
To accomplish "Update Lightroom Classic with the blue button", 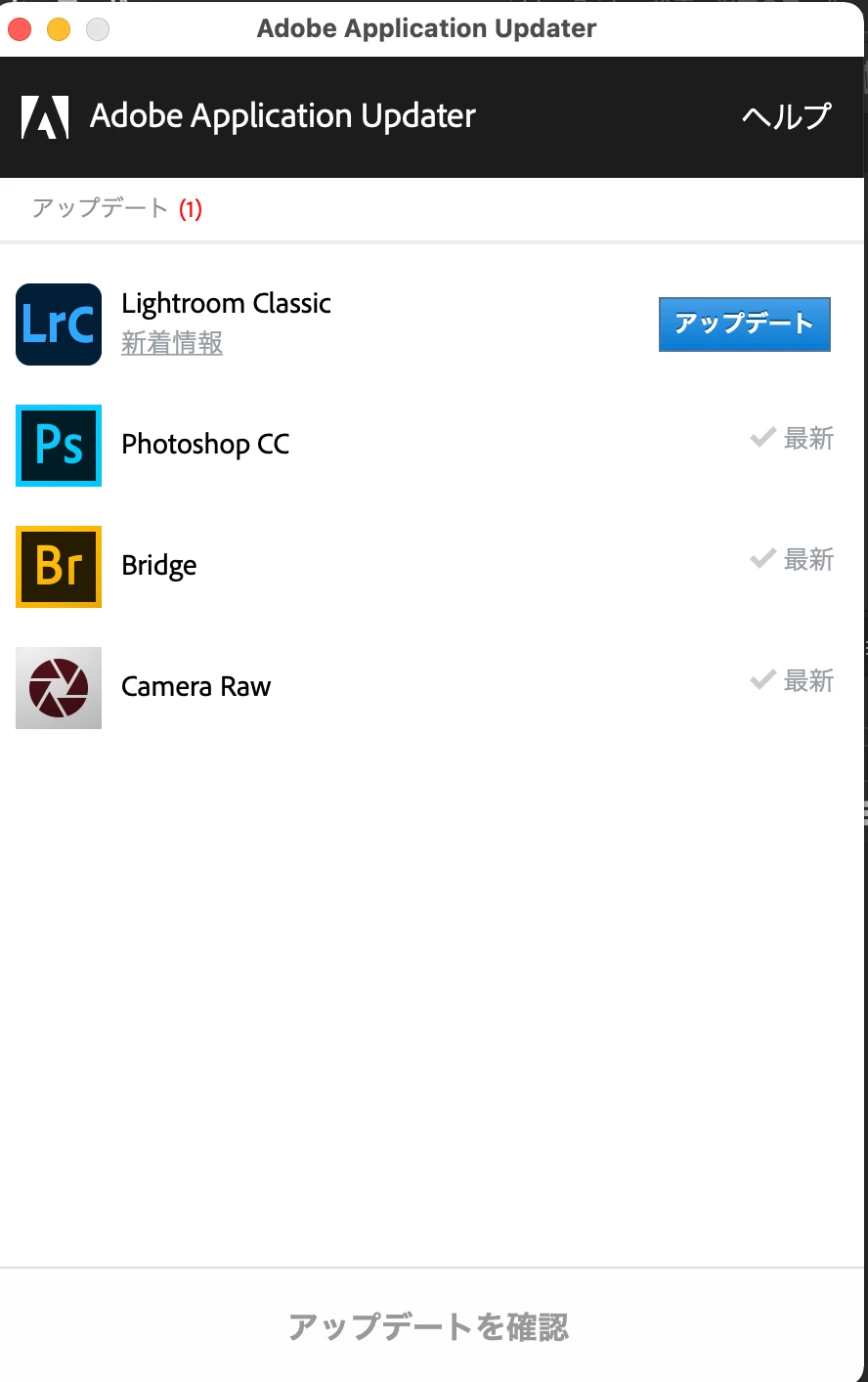I will (744, 324).
